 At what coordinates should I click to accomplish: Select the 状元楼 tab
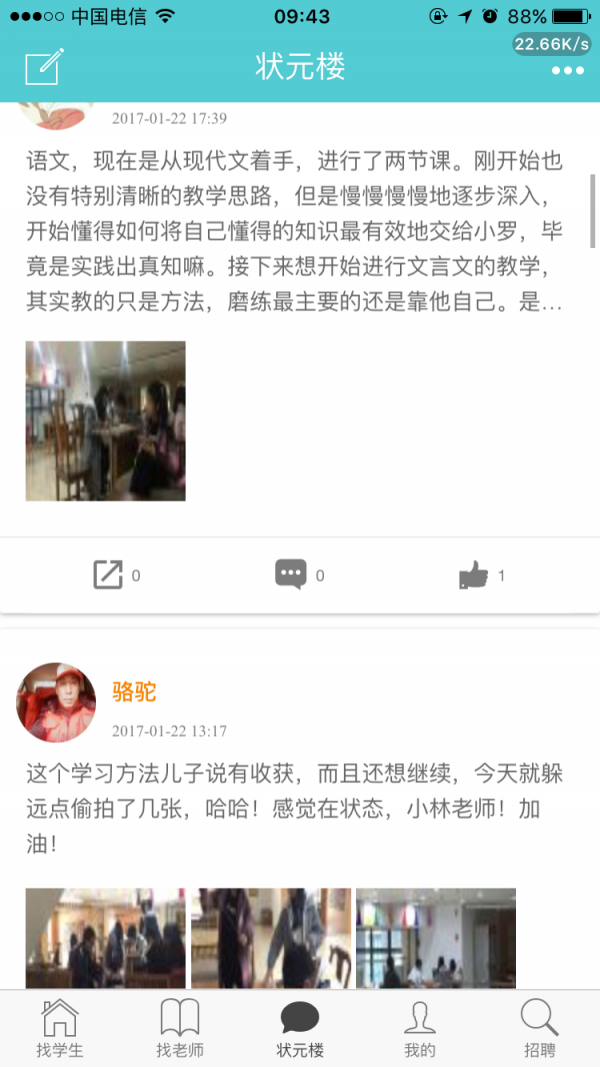pos(300,1028)
